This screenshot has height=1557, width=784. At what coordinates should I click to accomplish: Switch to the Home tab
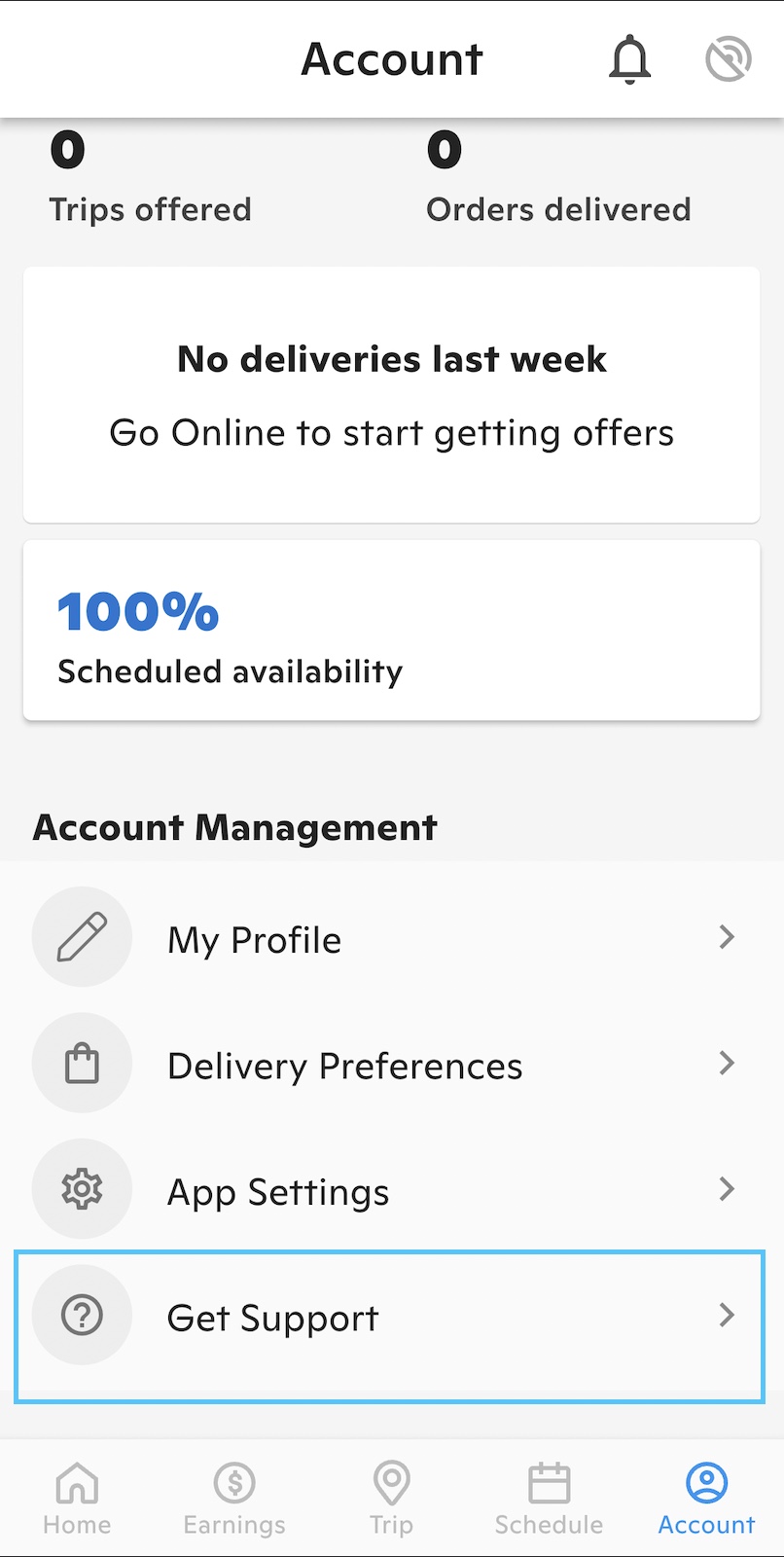77,1499
